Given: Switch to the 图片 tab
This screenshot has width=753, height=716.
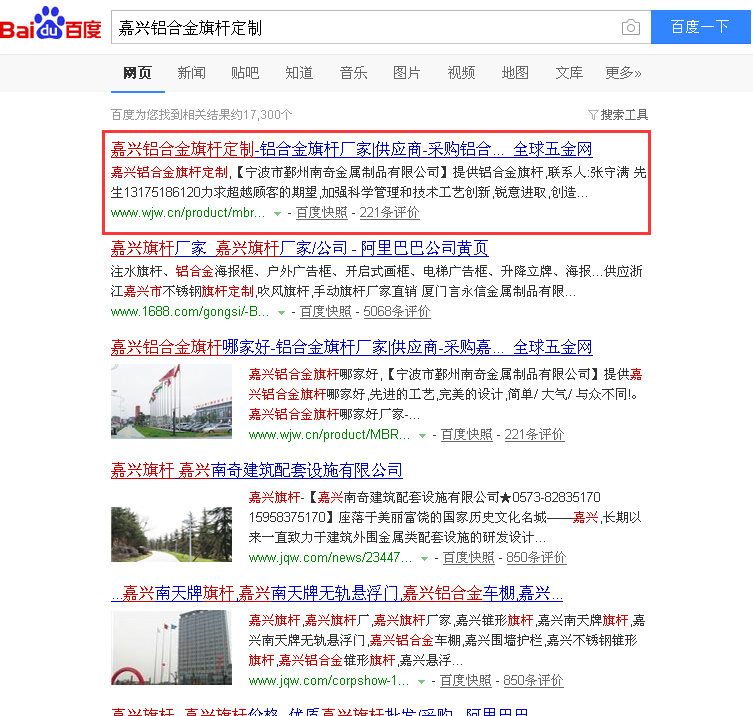Looking at the screenshot, I should click(407, 73).
